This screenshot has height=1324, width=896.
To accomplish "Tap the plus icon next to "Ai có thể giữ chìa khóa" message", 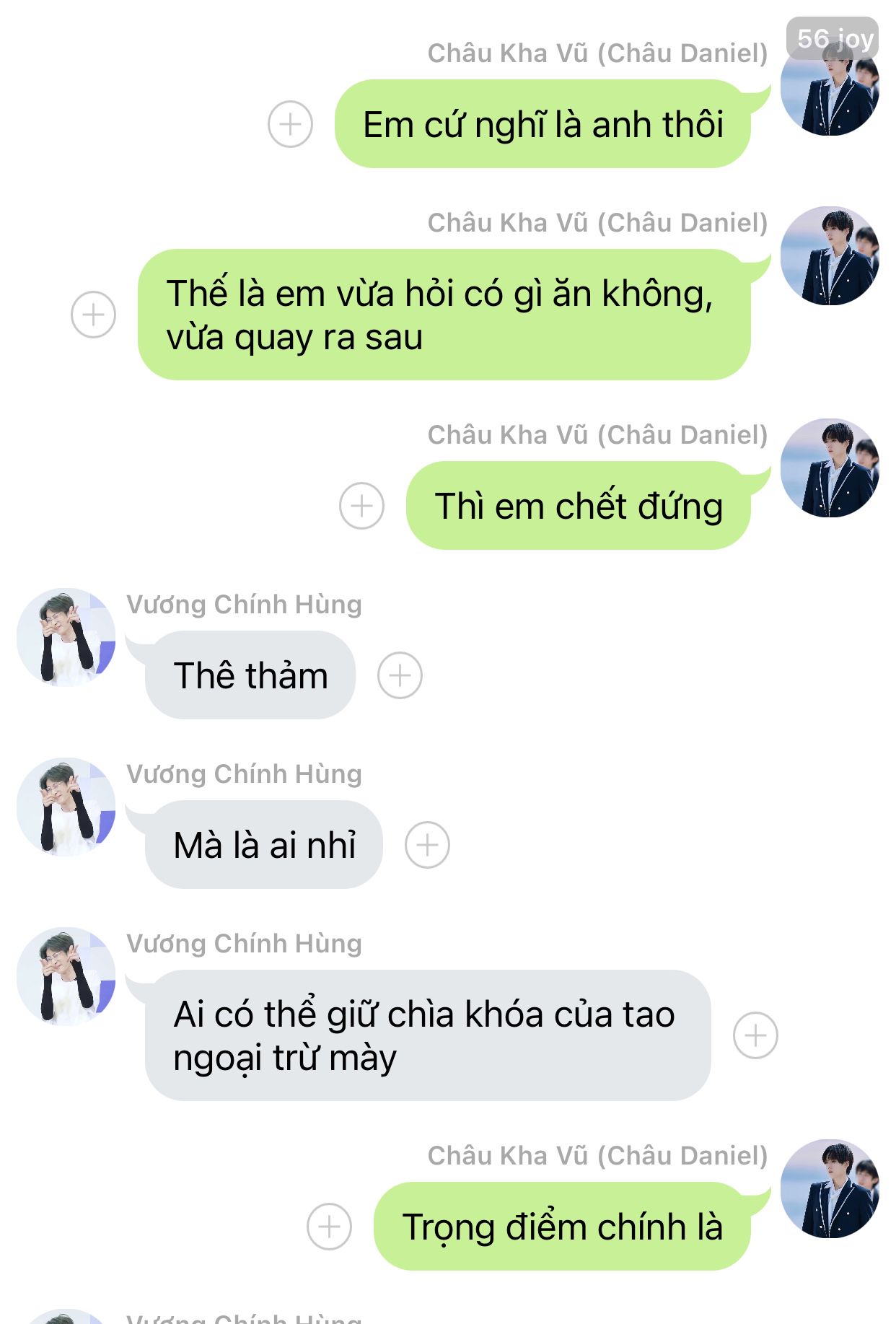I will [x=755, y=1035].
